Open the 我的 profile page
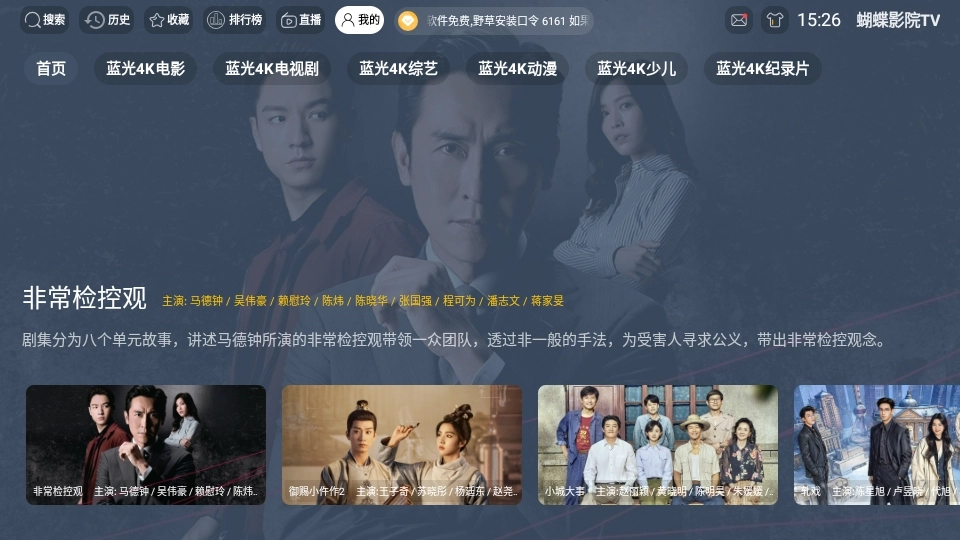 359,20
